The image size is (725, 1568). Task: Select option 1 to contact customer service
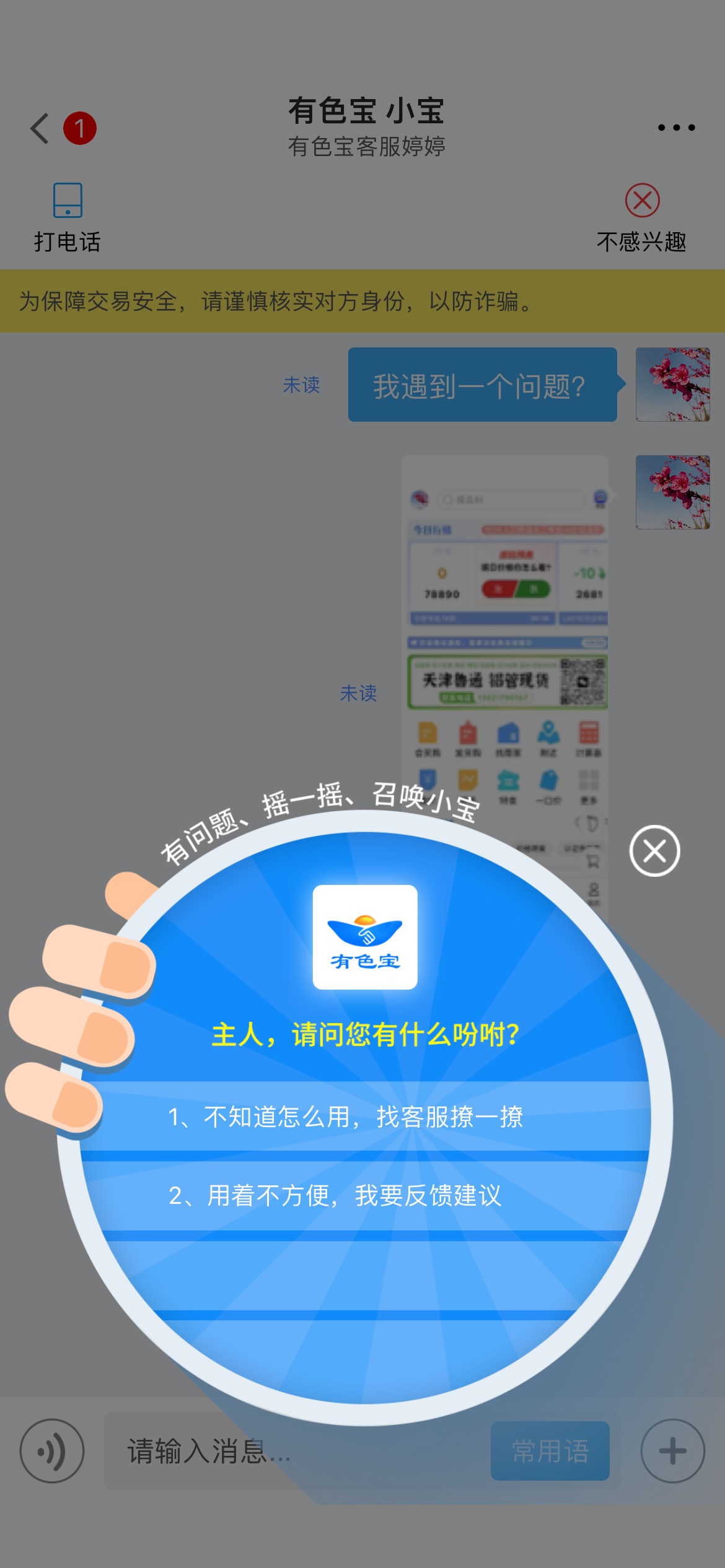tap(365, 1117)
